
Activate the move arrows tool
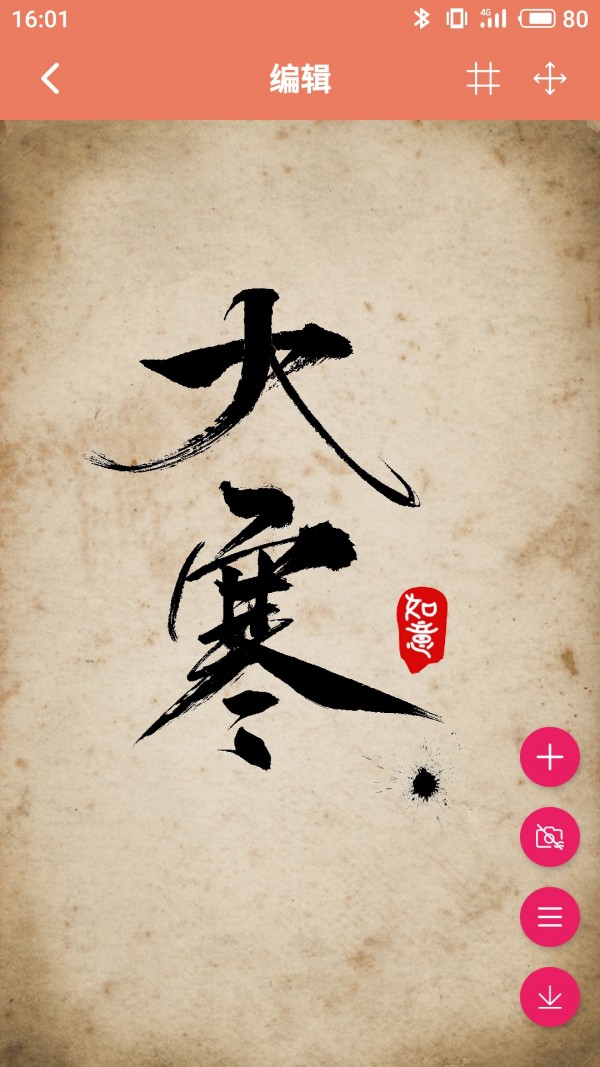coord(550,79)
